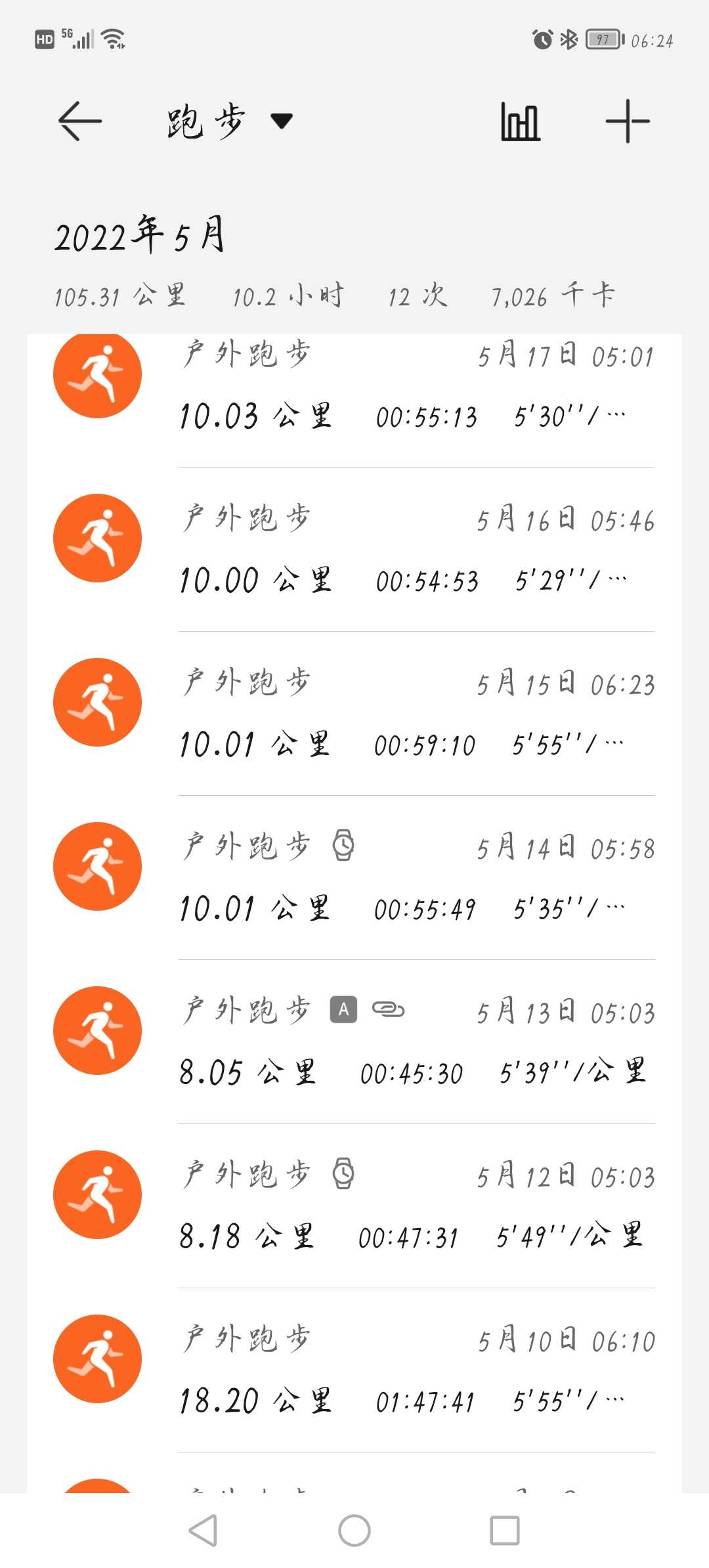Image resolution: width=709 pixels, height=1568 pixels.
Task: Open recent apps from navigation bar
Action: (x=505, y=1531)
